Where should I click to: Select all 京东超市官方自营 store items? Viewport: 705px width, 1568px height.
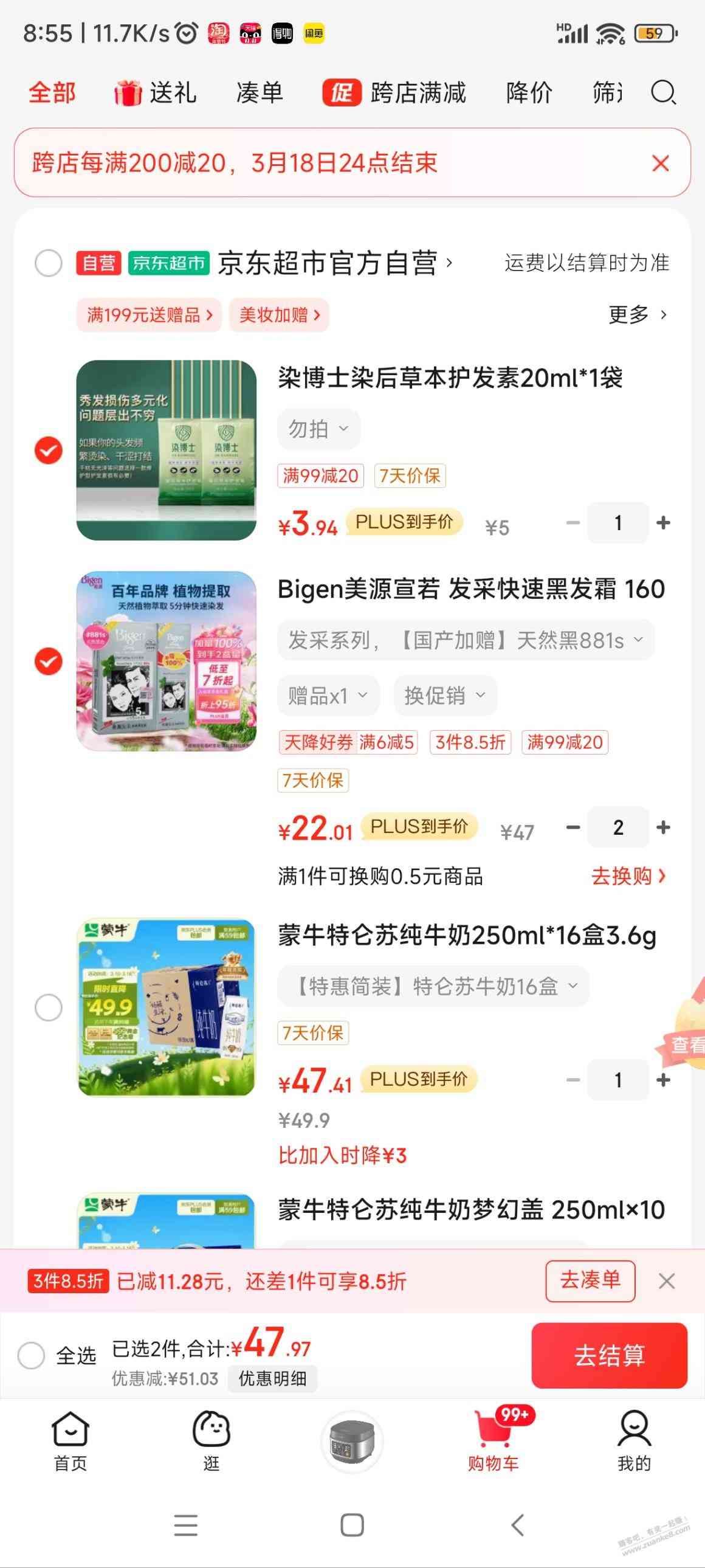click(x=49, y=263)
